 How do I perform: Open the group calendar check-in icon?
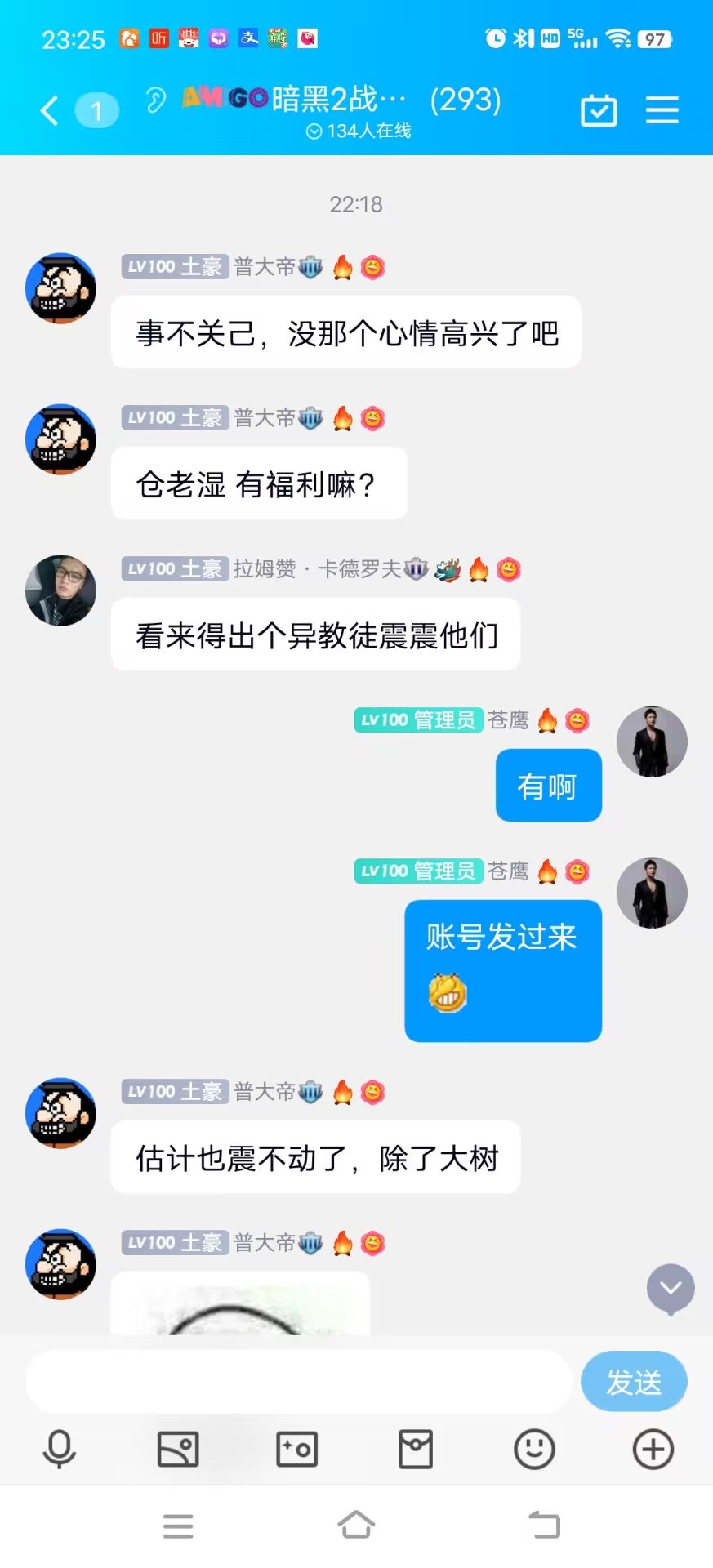[599, 110]
